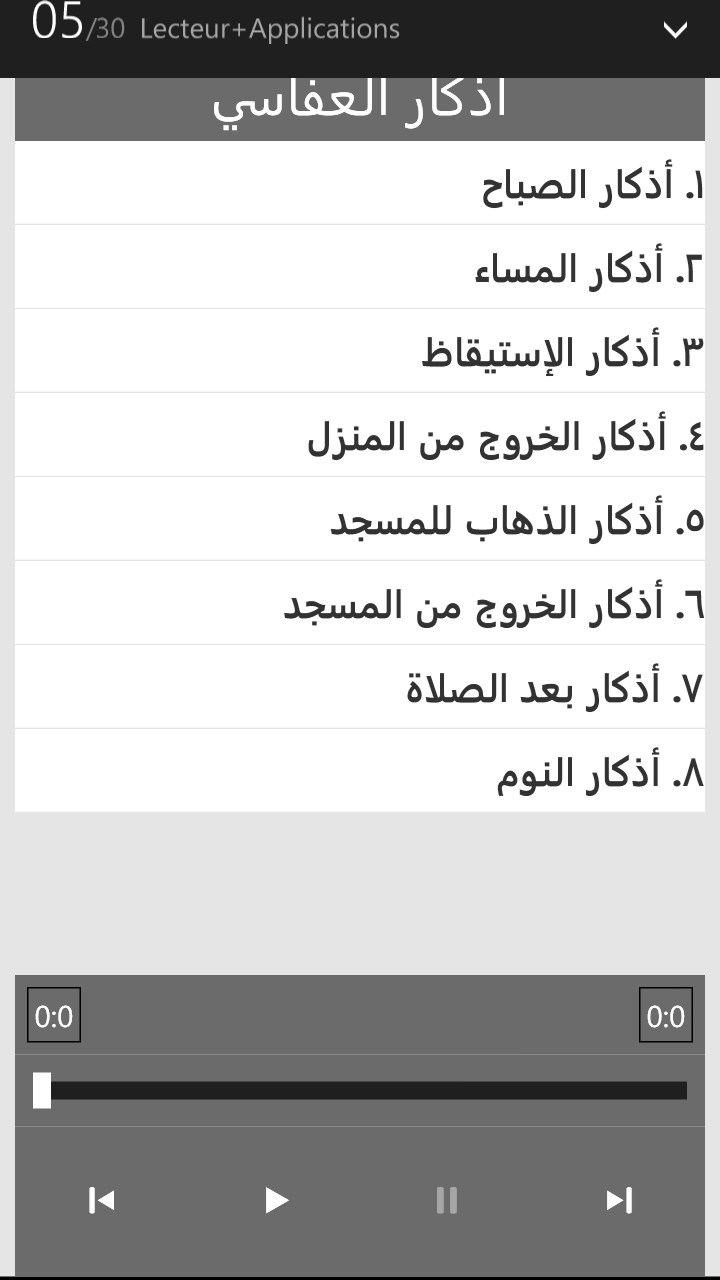Viewport: 720px width, 1280px height.
Task: Select أذكار الخروج من المسجد
Action: 493,605
